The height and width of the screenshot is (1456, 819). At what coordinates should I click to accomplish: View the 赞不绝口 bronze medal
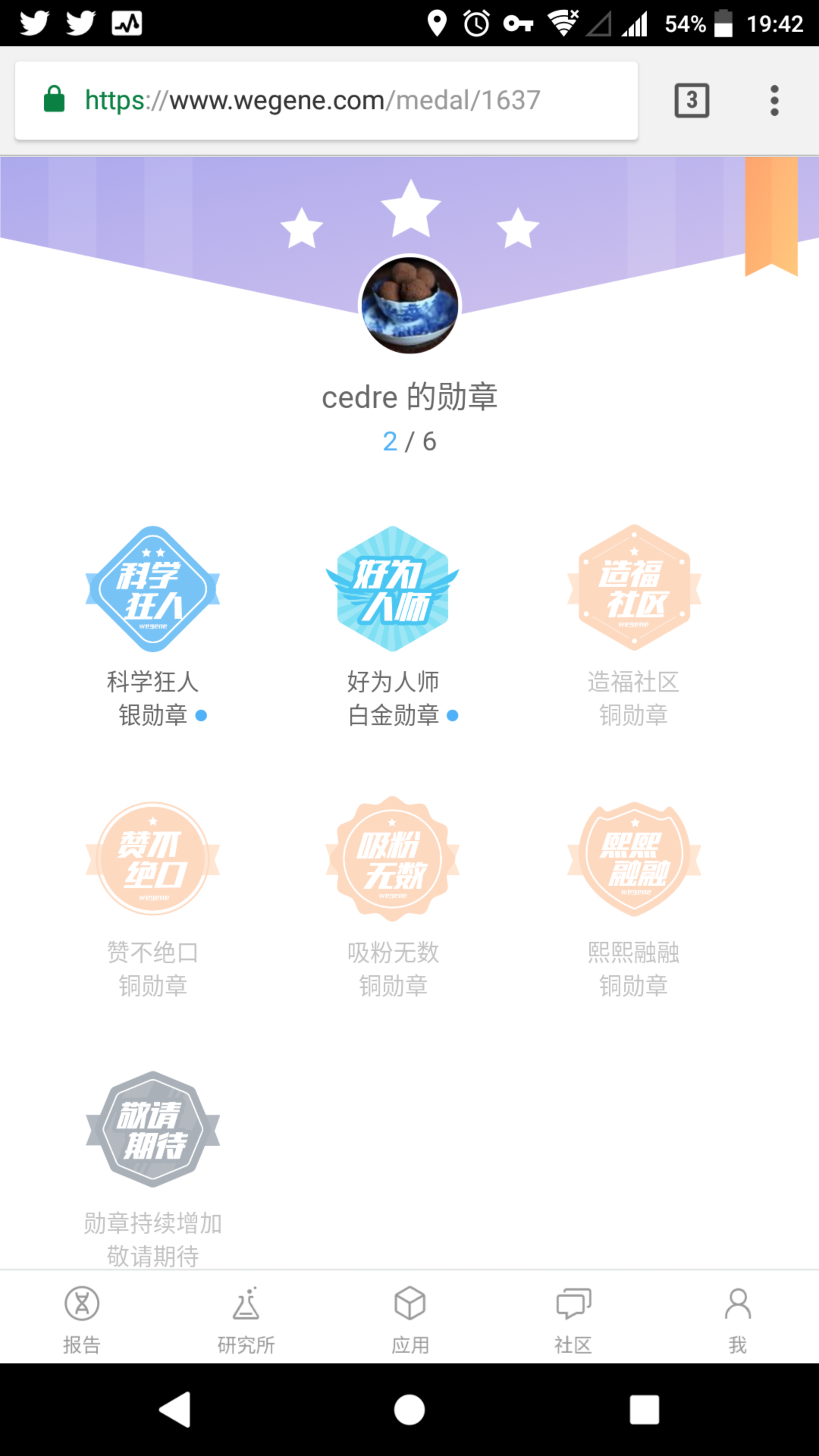[152, 858]
